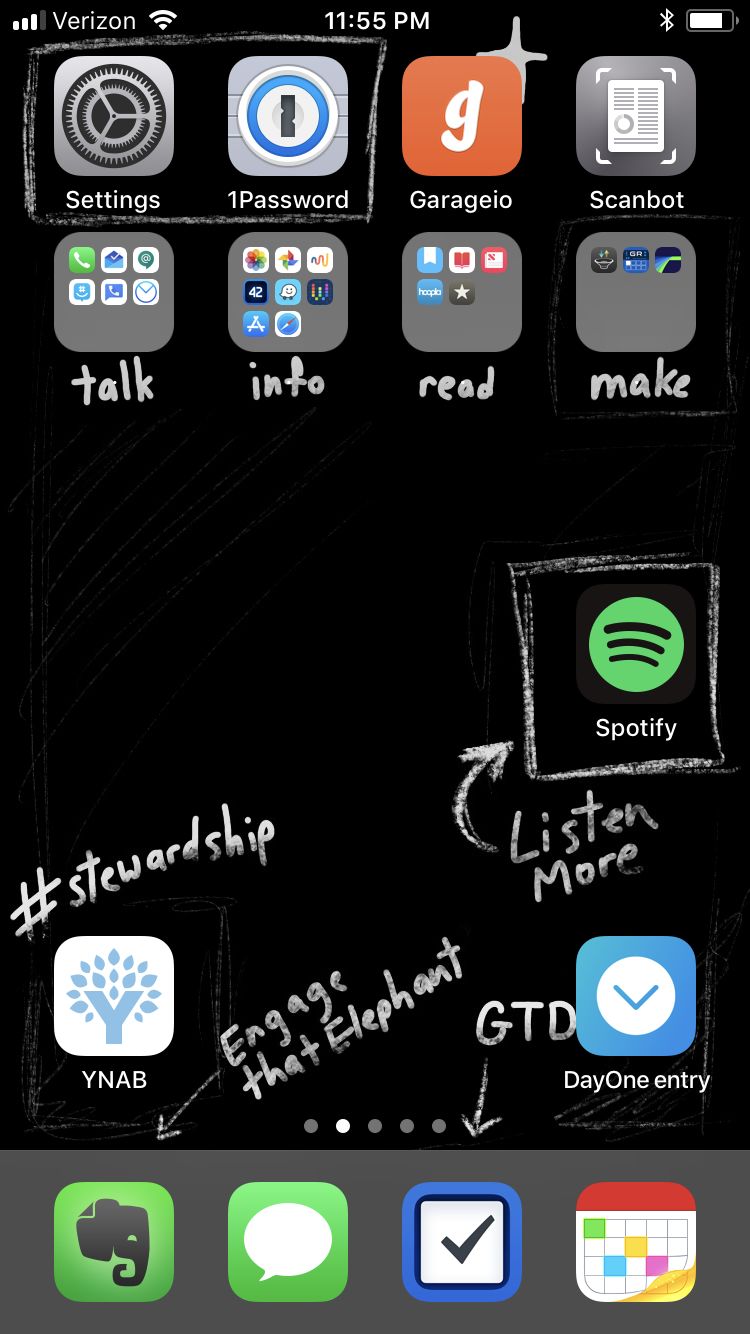Open the info folder

[288, 292]
